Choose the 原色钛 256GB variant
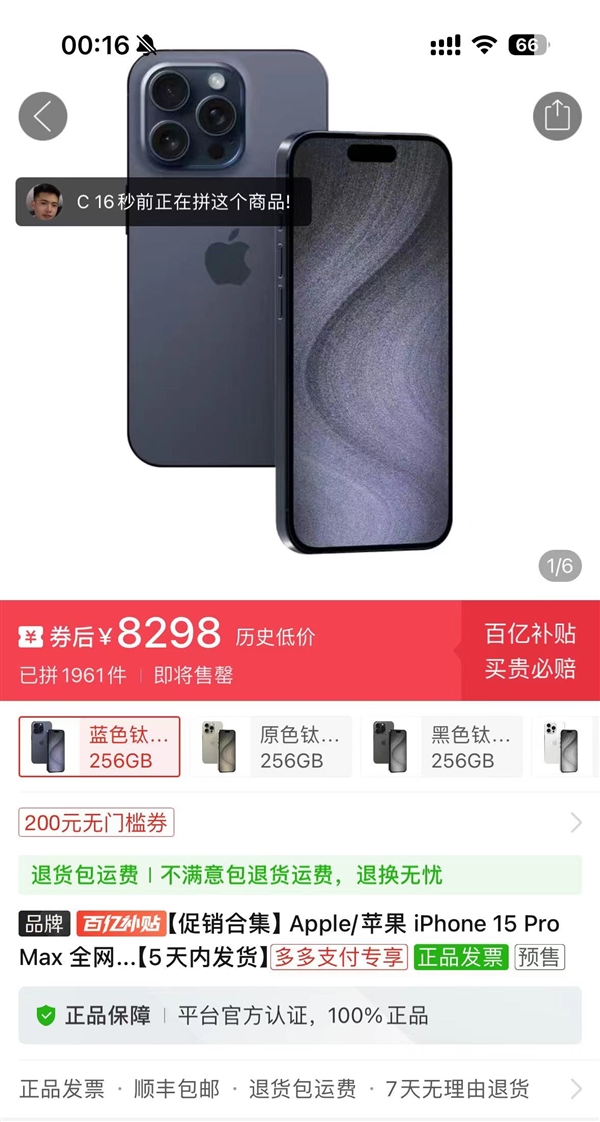Screen dimensions: 600x1122 271,747
